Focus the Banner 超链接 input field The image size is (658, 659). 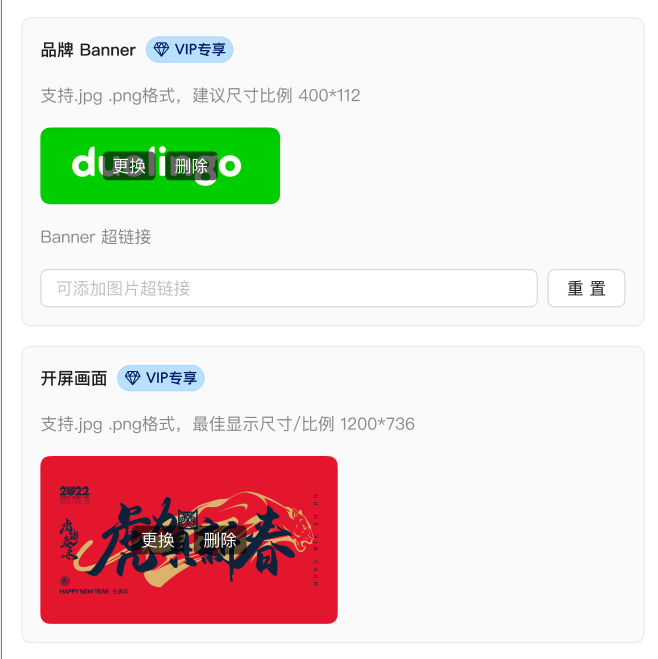(x=289, y=288)
